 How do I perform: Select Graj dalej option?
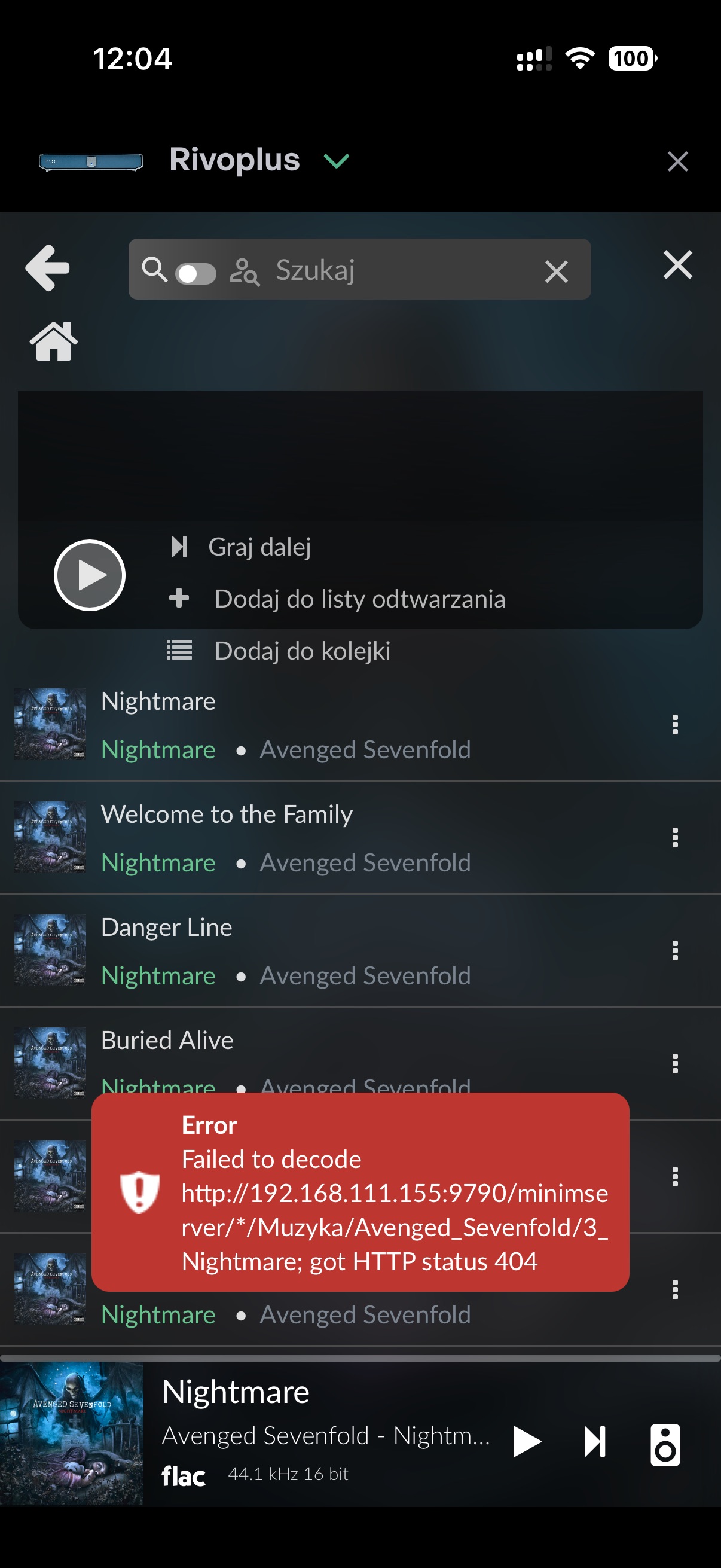[259, 547]
